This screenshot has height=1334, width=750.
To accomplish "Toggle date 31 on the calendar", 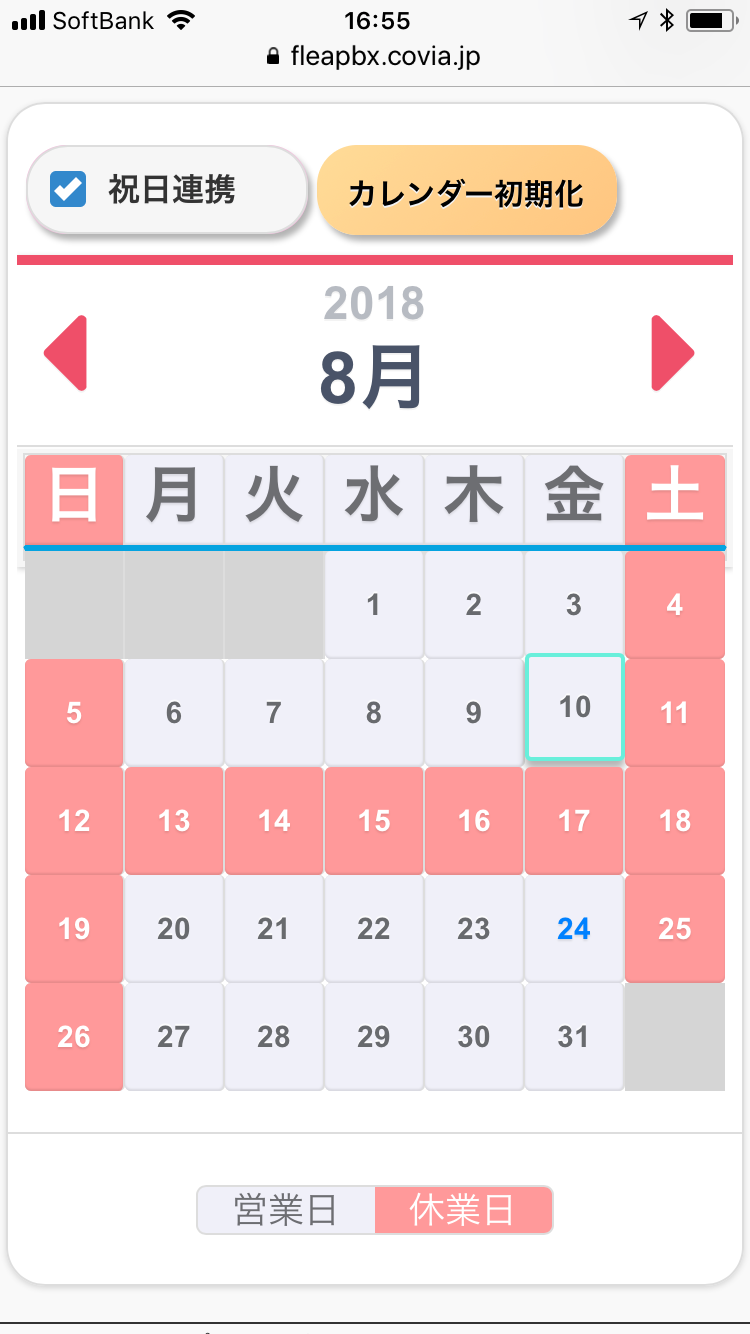I will 574,1037.
